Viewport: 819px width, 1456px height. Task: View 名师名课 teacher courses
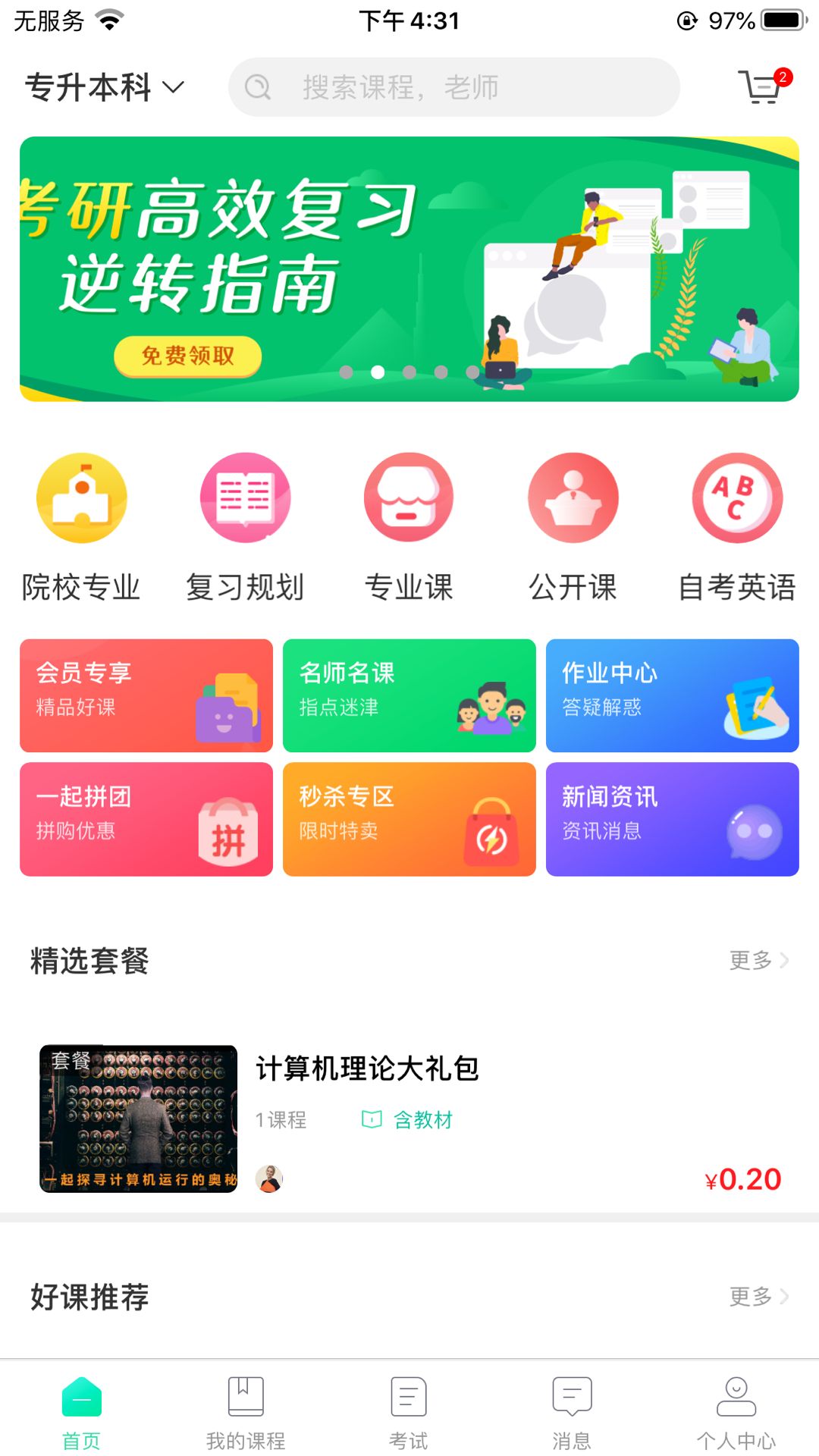[x=409, y=695]
